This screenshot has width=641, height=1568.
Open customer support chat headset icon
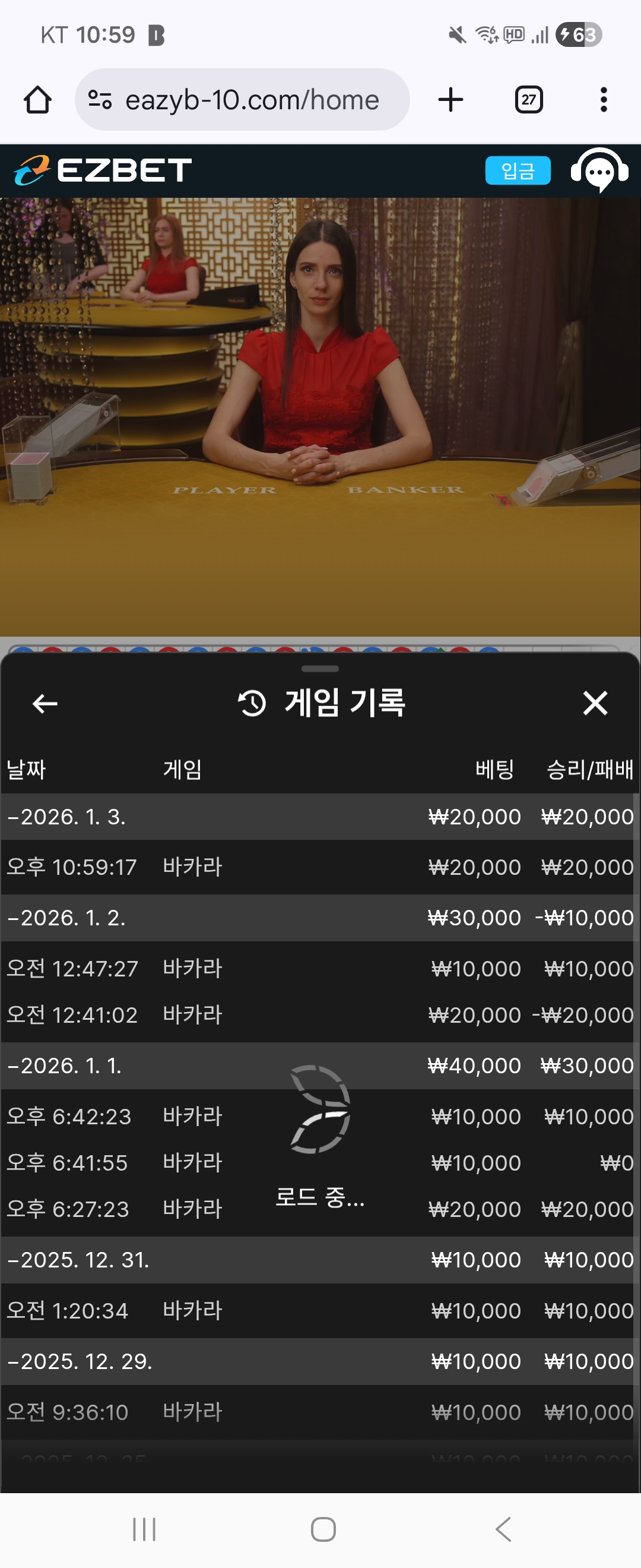pos(599,171)
